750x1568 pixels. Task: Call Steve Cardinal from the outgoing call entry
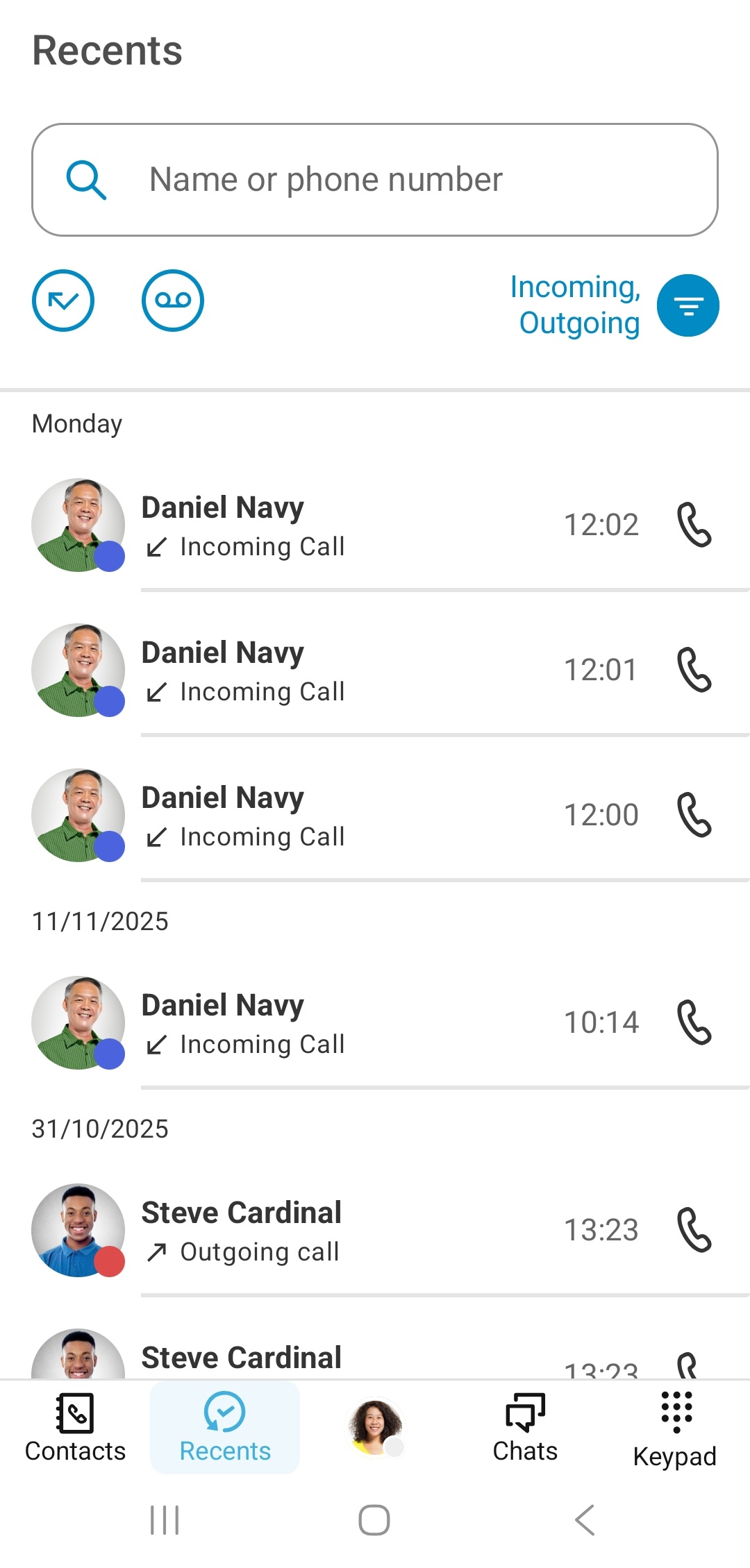pos(694,1231)
